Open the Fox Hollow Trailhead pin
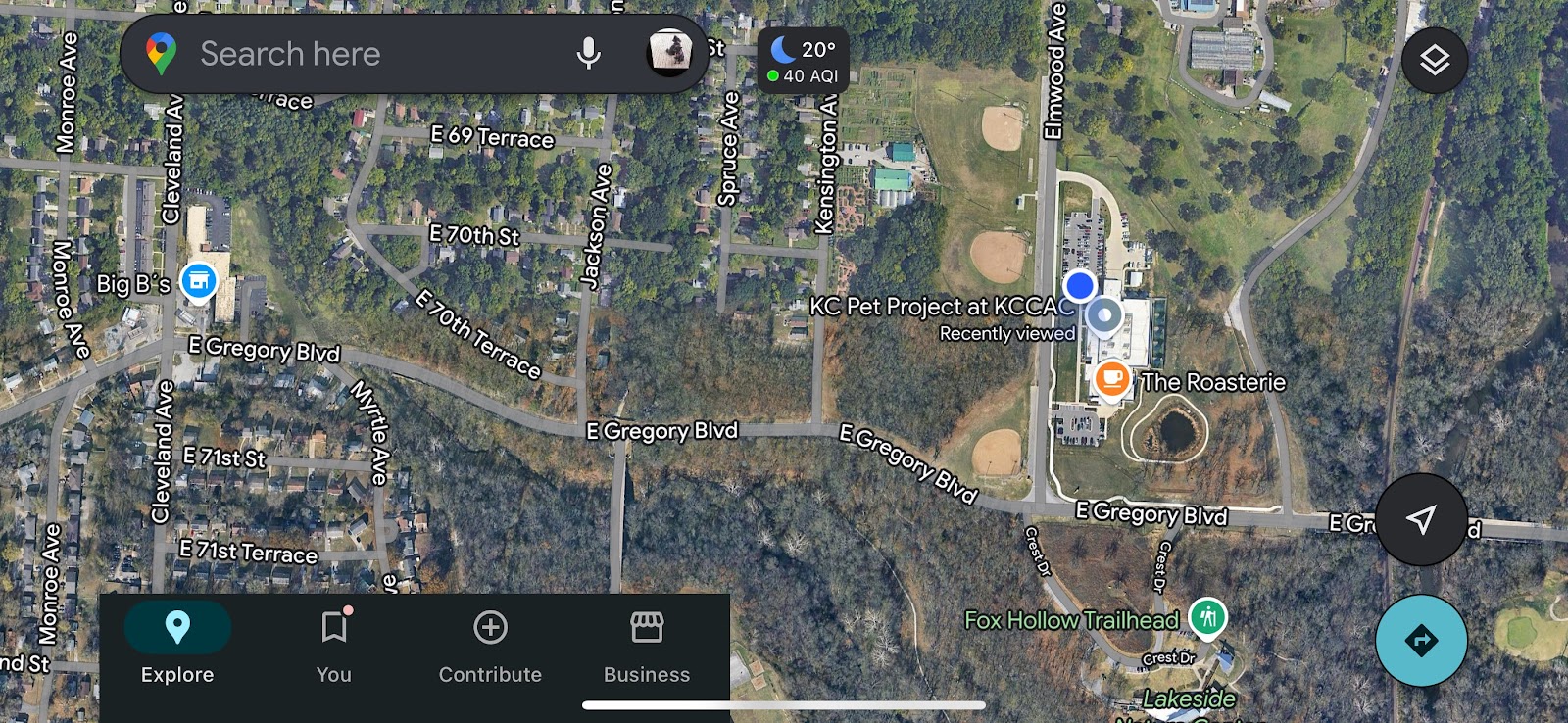1568x723 pixels. coord(1207,617)
